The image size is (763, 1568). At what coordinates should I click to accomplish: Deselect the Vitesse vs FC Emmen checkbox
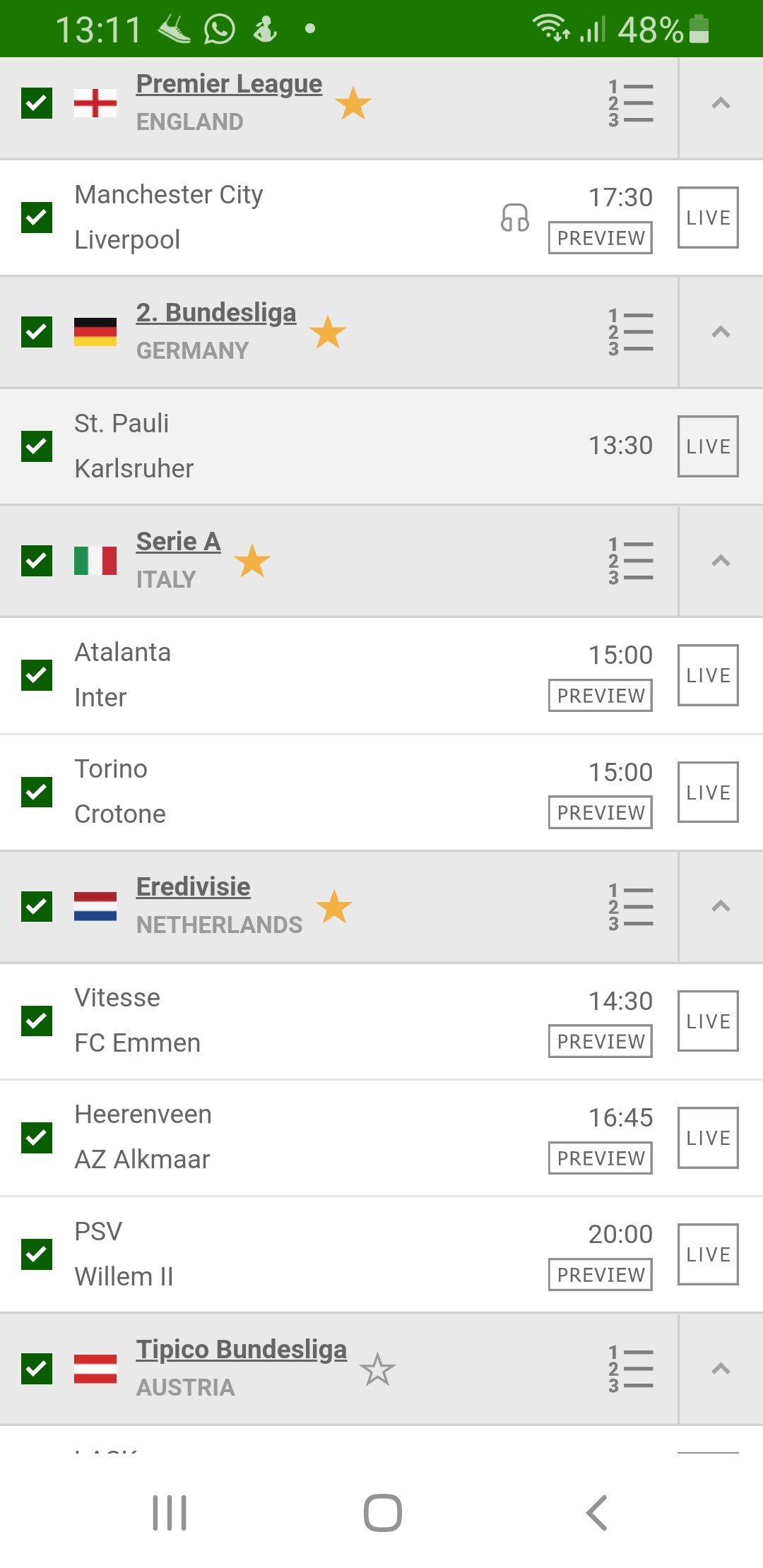pos(37,1021)
